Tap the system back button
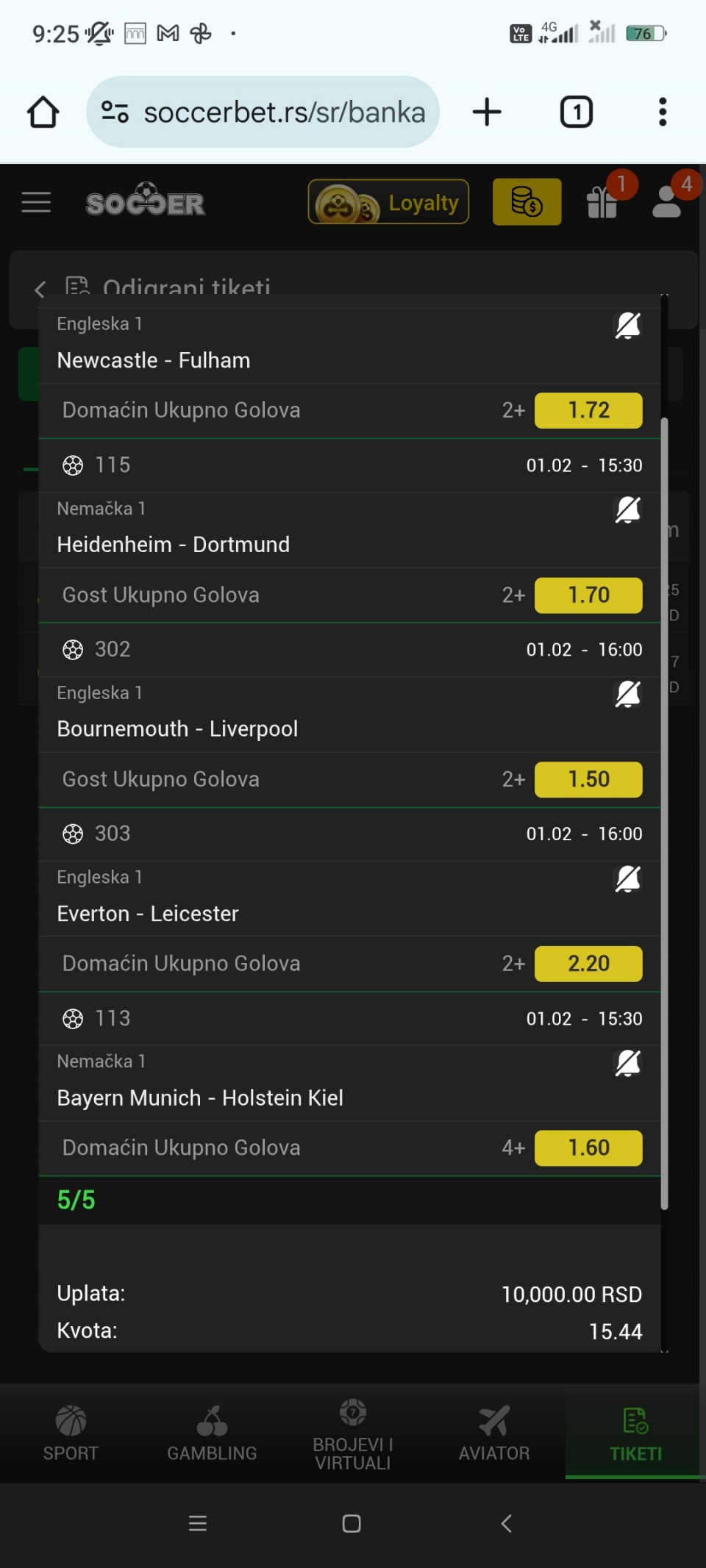The height and width of the screenshot is (1568, 706). [506, 1524]
